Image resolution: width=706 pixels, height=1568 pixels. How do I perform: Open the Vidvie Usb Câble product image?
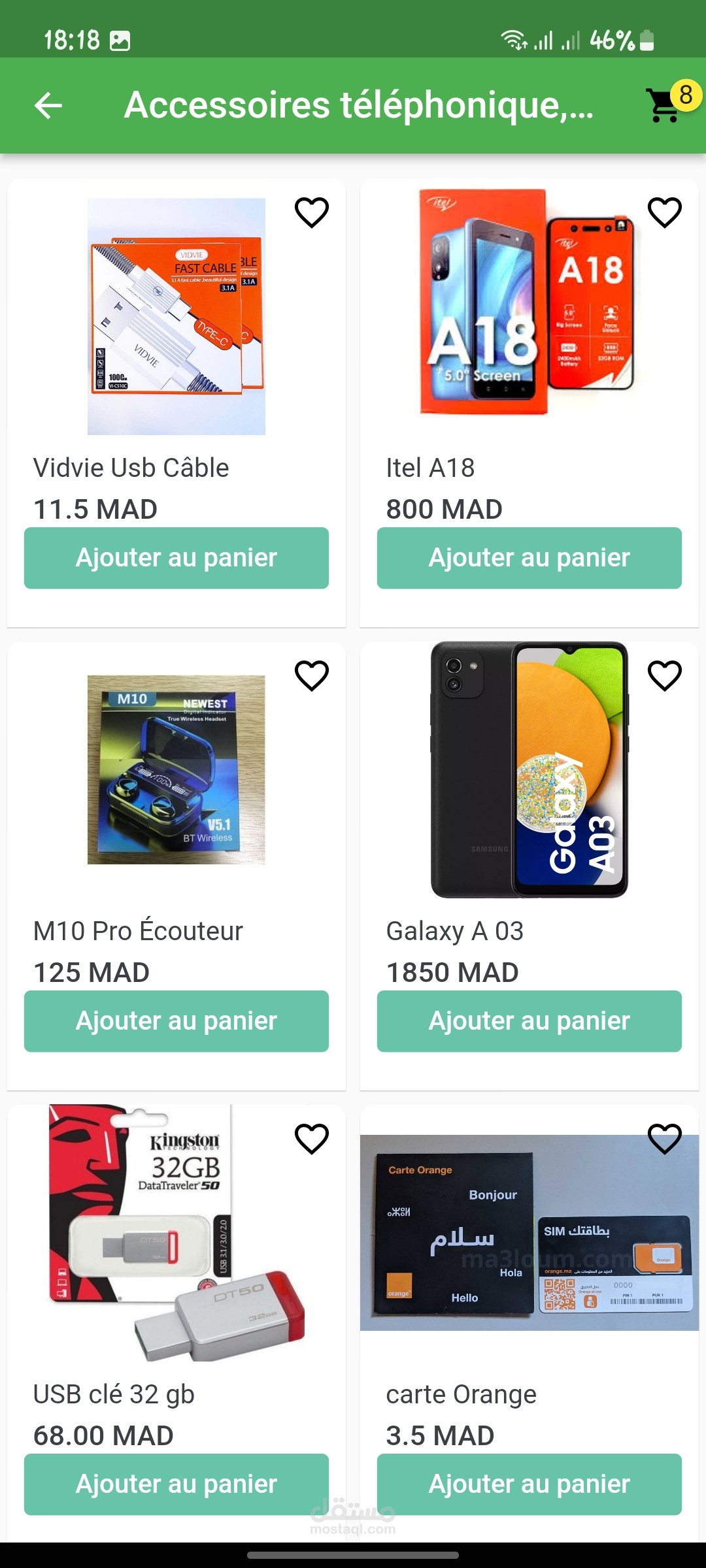[x=176, y=317]
